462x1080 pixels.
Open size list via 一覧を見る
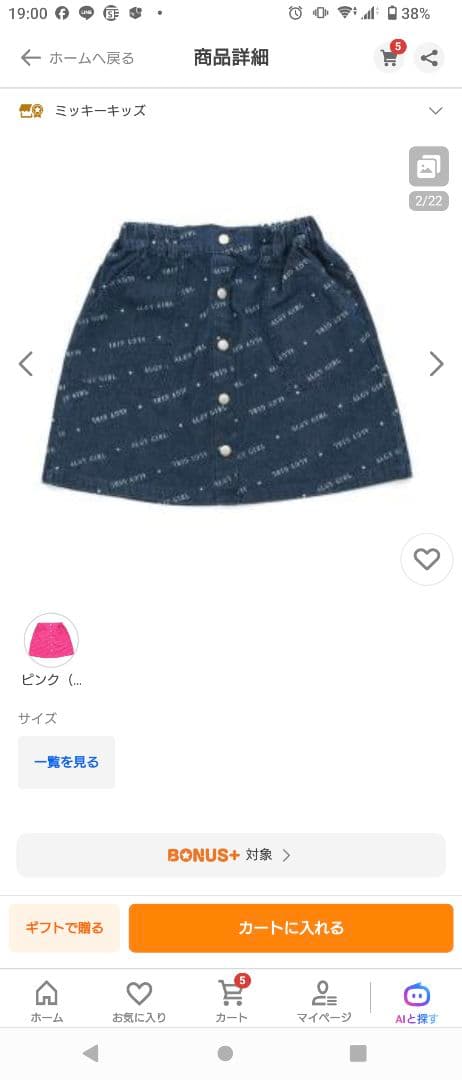(x=67, y=762)
